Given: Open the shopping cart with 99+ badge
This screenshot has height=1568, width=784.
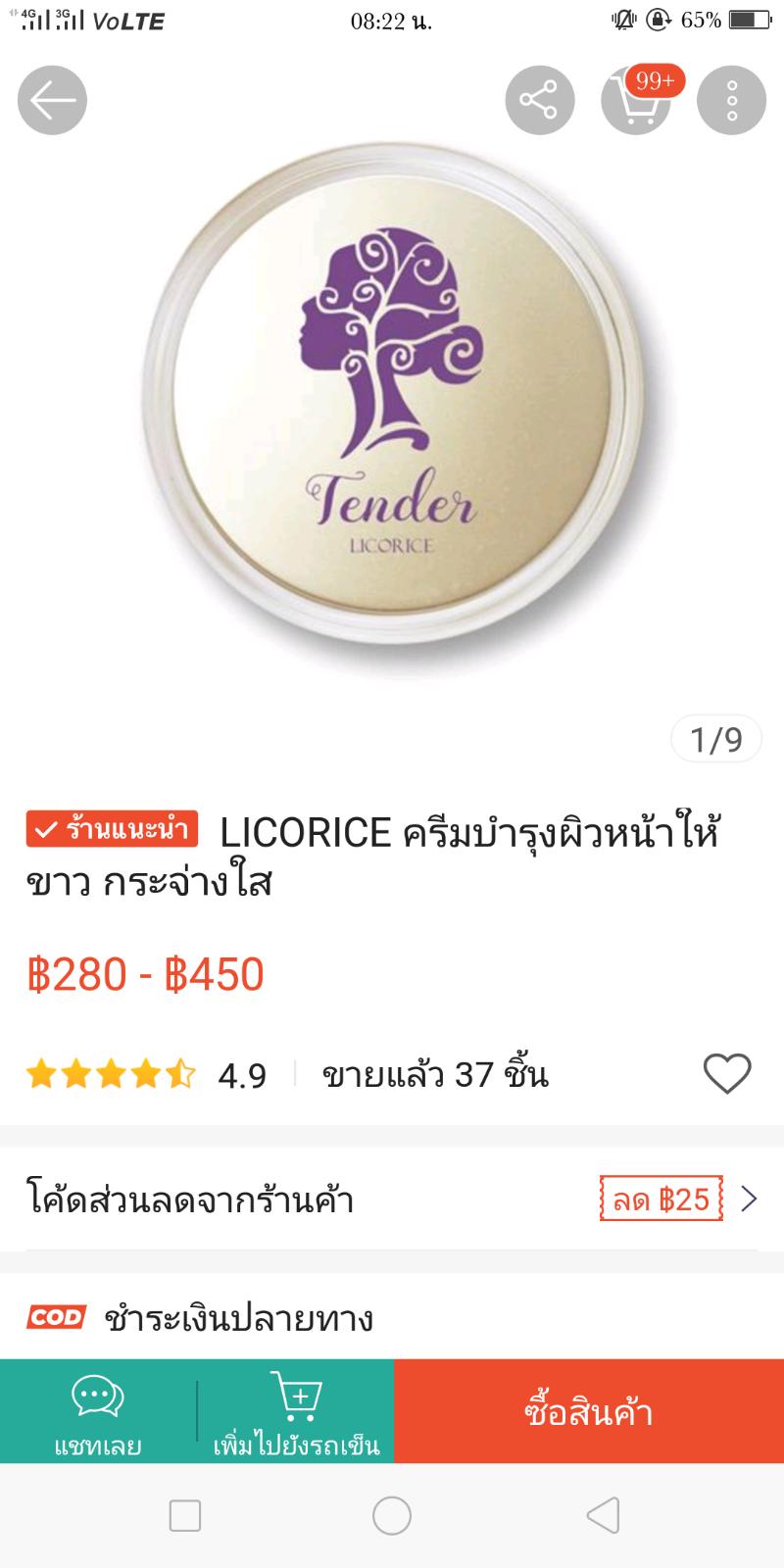Looking at the screenshot, I should (x=637, y=100).
